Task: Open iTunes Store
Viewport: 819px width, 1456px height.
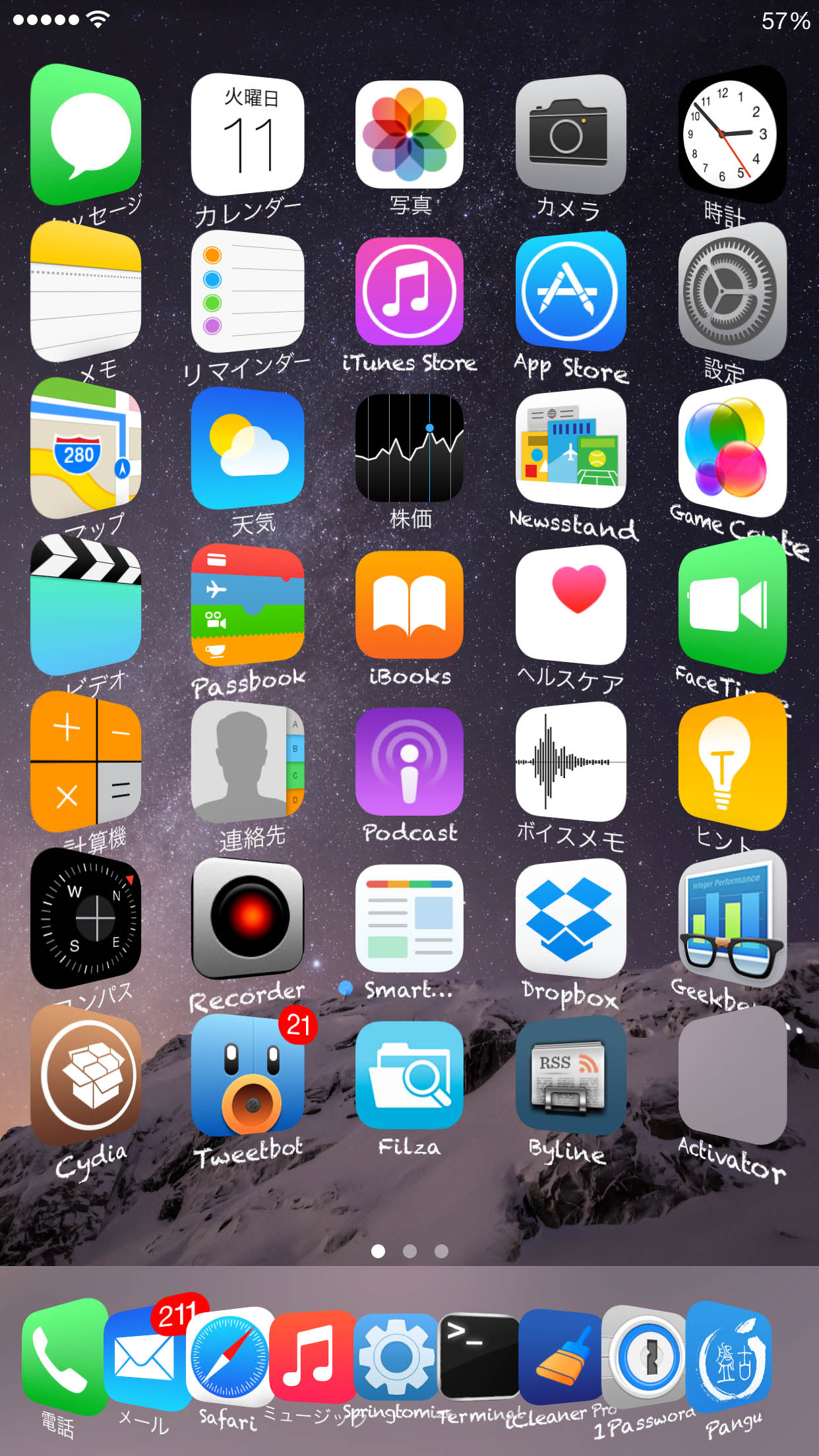Action: click(x=409, y=291)
